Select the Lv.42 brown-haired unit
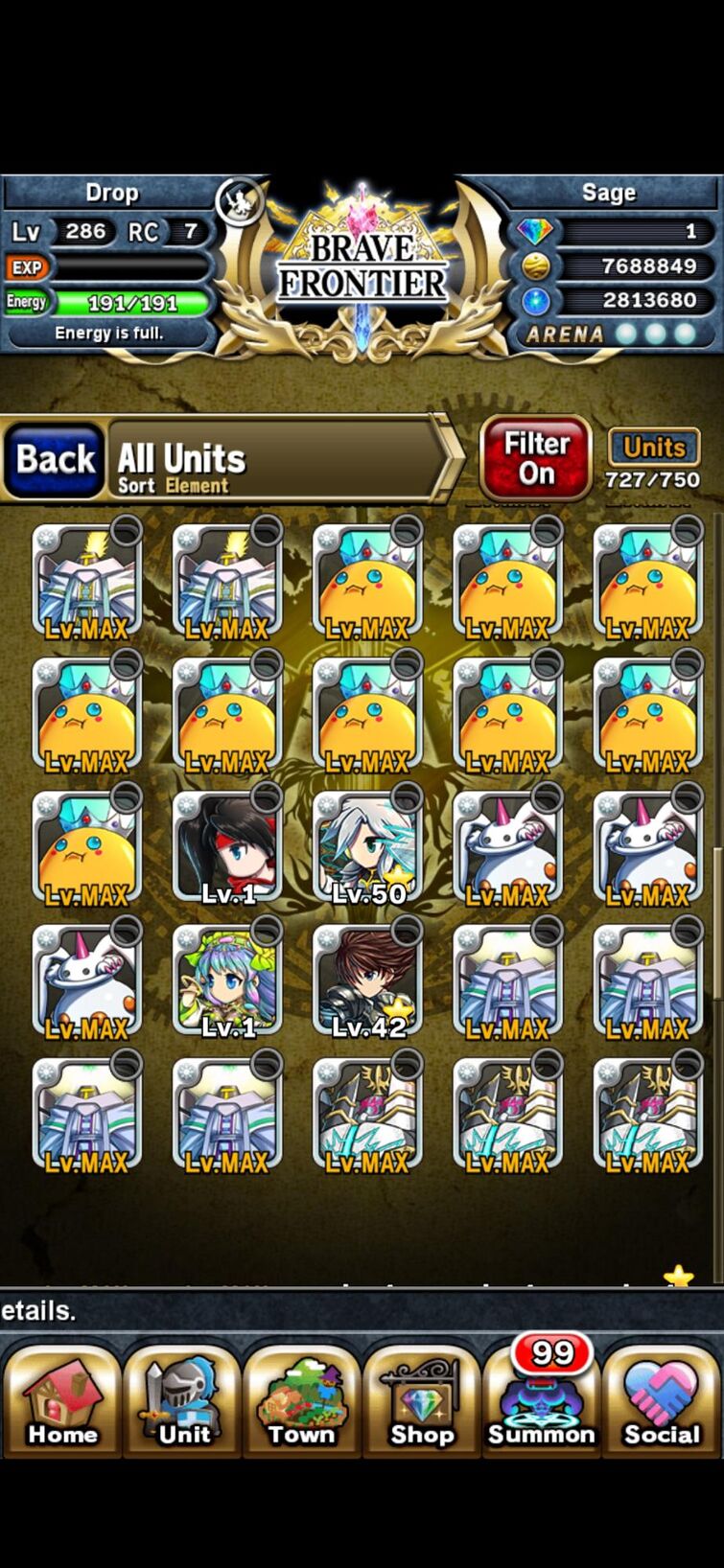This screenshot has height=1568, width=724. point(368,982)
